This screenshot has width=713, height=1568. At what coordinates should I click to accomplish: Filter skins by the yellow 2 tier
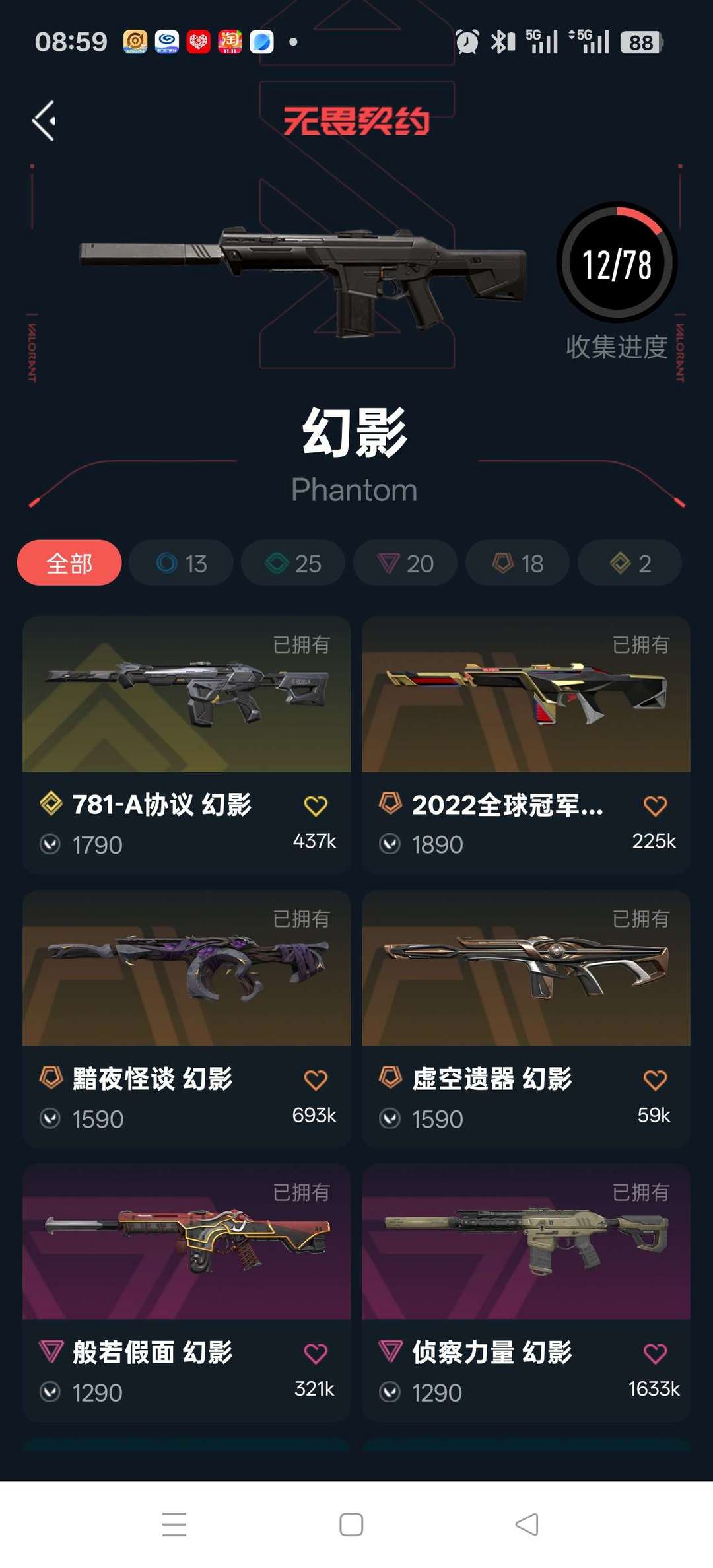[x=630, y=563]
